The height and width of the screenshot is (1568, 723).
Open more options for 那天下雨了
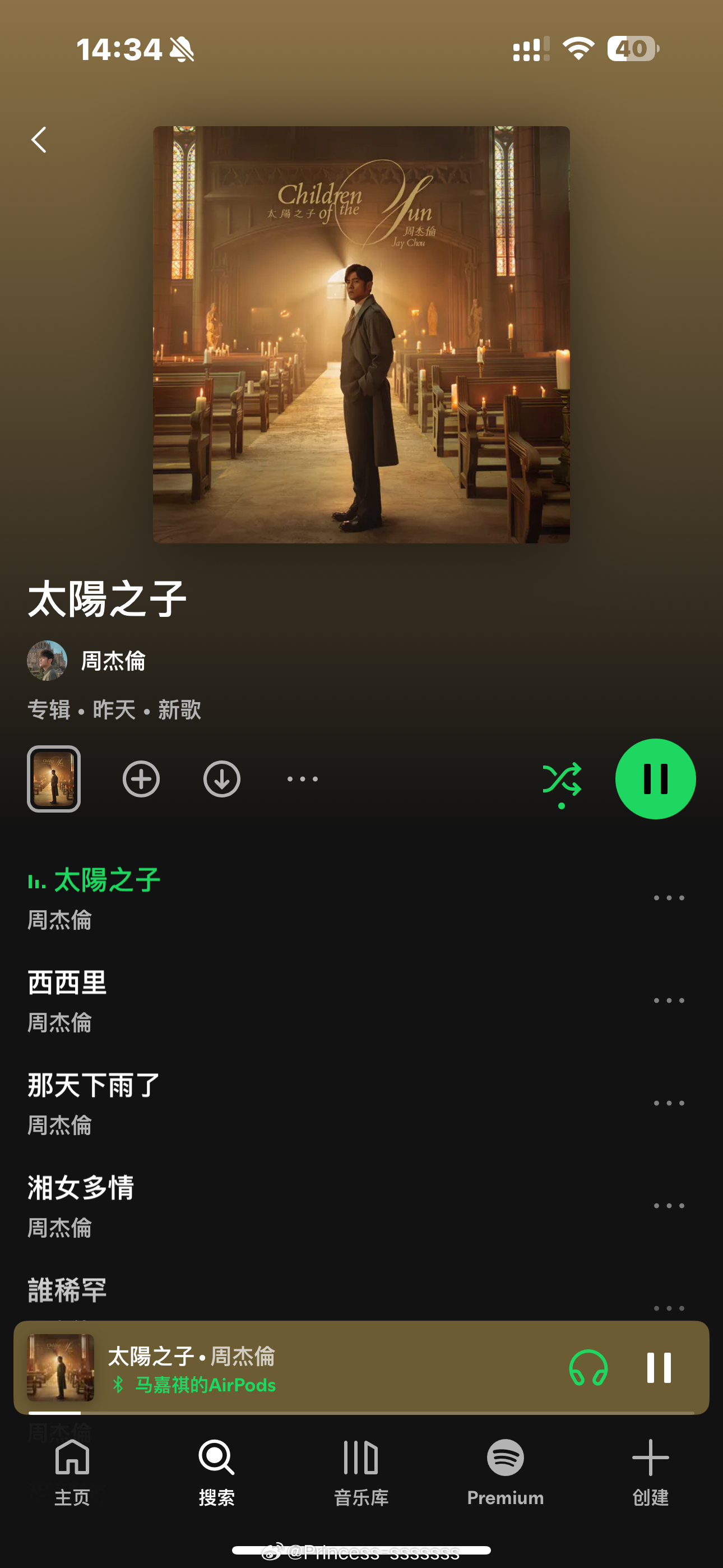(x=669, y=1102)
